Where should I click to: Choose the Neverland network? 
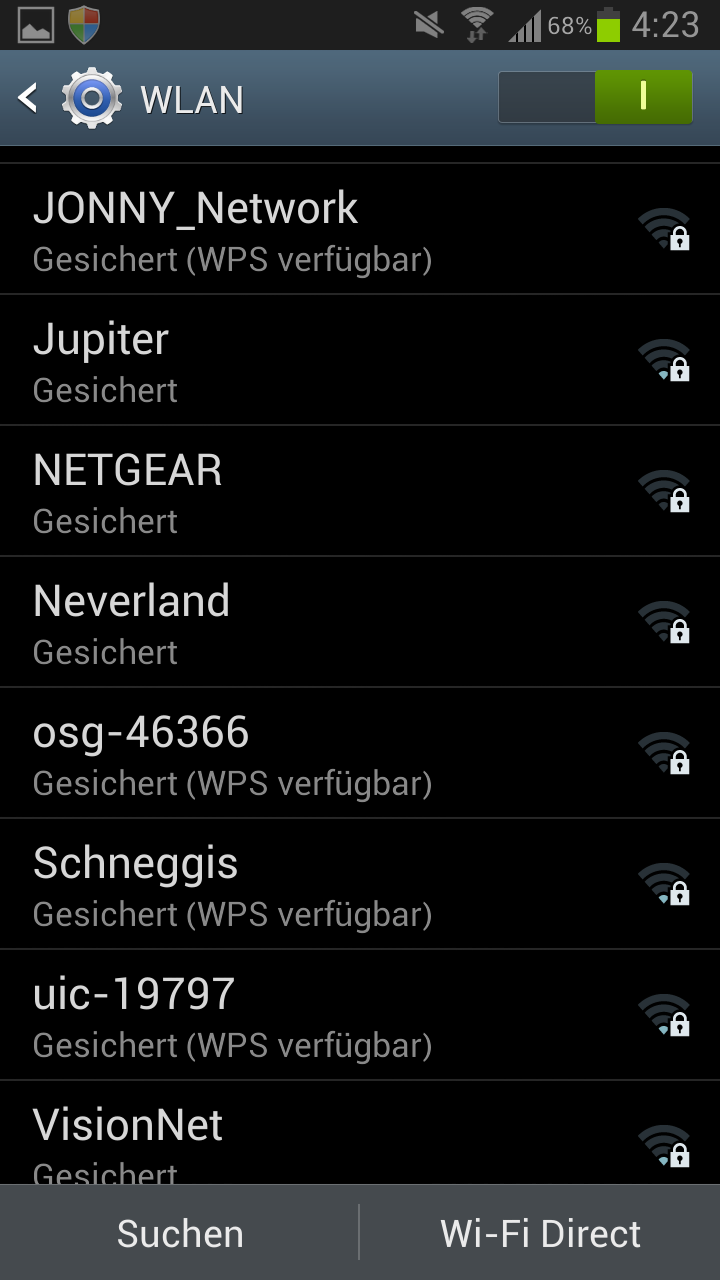click(360, 623)
